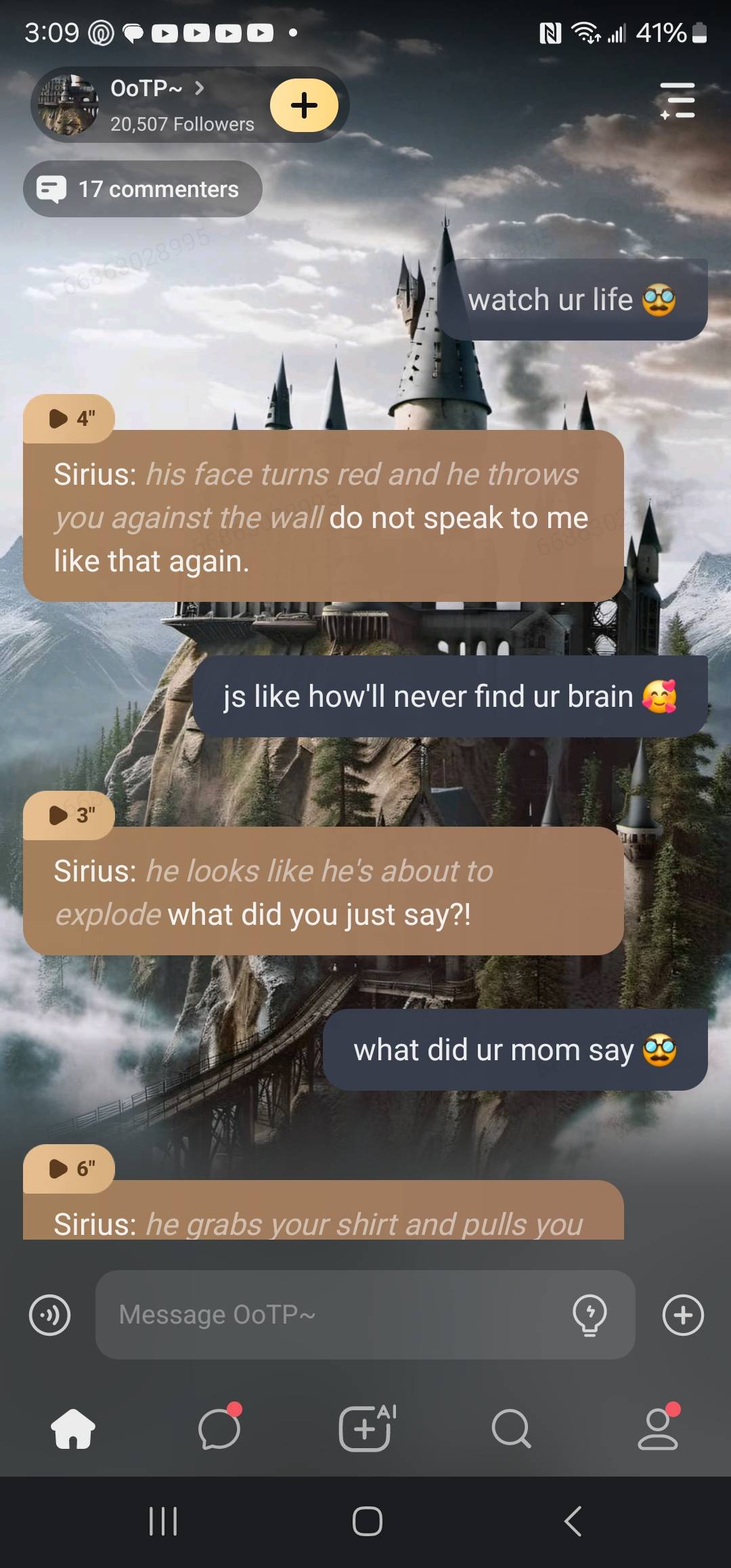This screenshot has width=731, height=1568.
Task: View the 17 commenters
Action: pyautogui.click(x=143, y=189)
